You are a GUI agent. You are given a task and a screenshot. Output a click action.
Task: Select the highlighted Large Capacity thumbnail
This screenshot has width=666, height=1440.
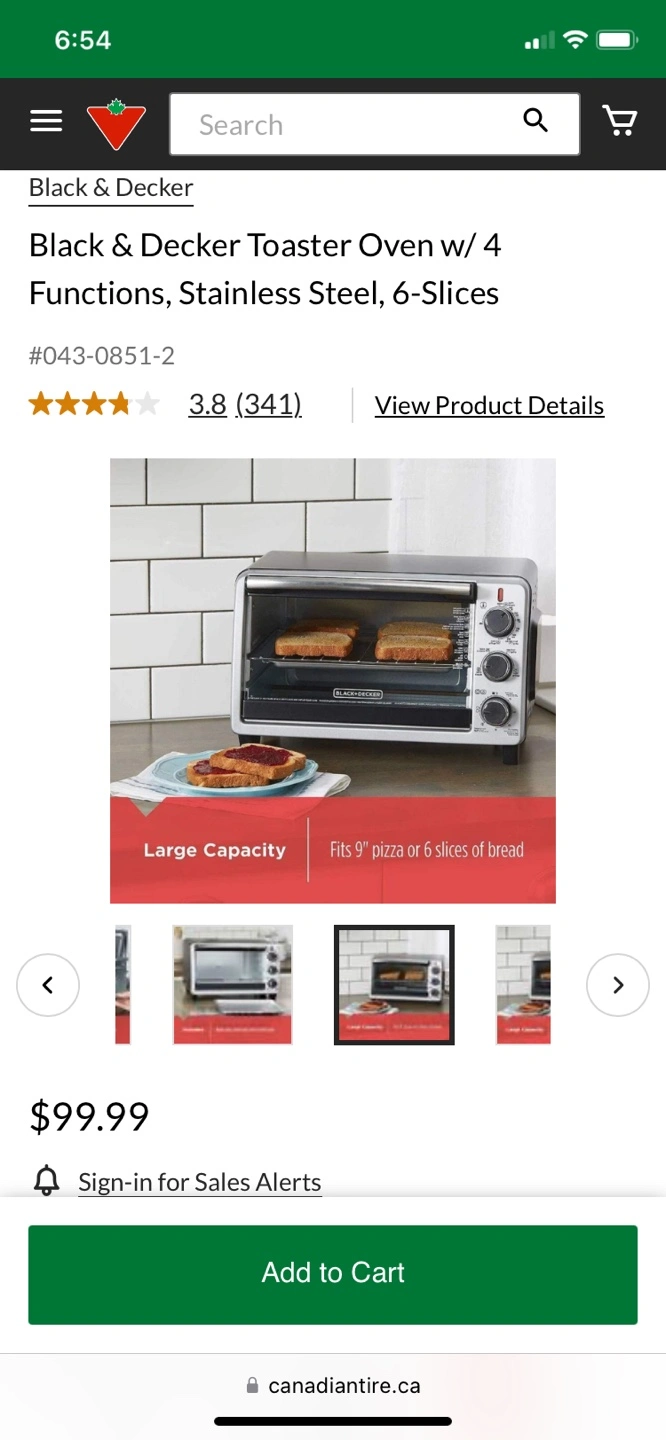tap(394, 985)
